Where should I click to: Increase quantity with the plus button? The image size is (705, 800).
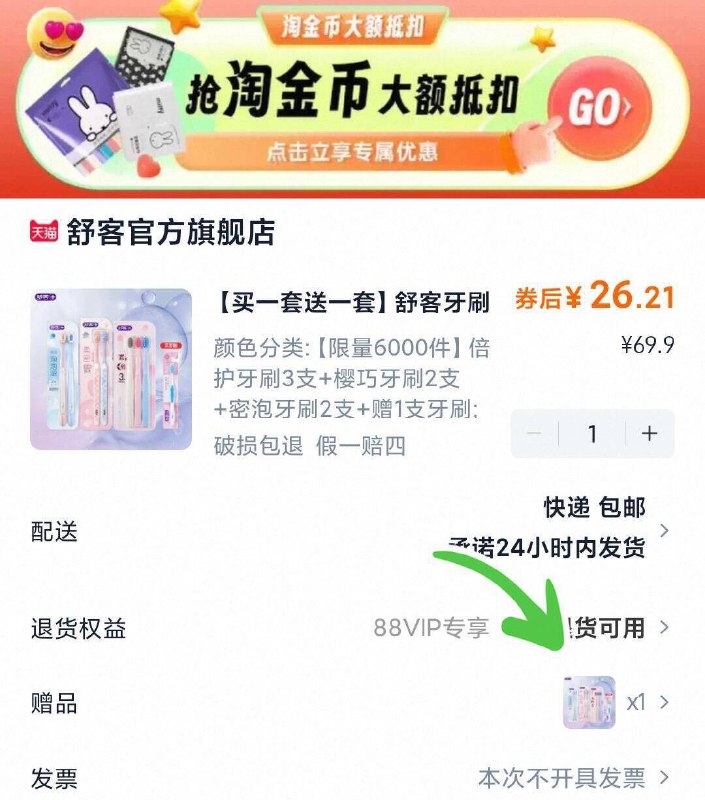click(650, 433)
